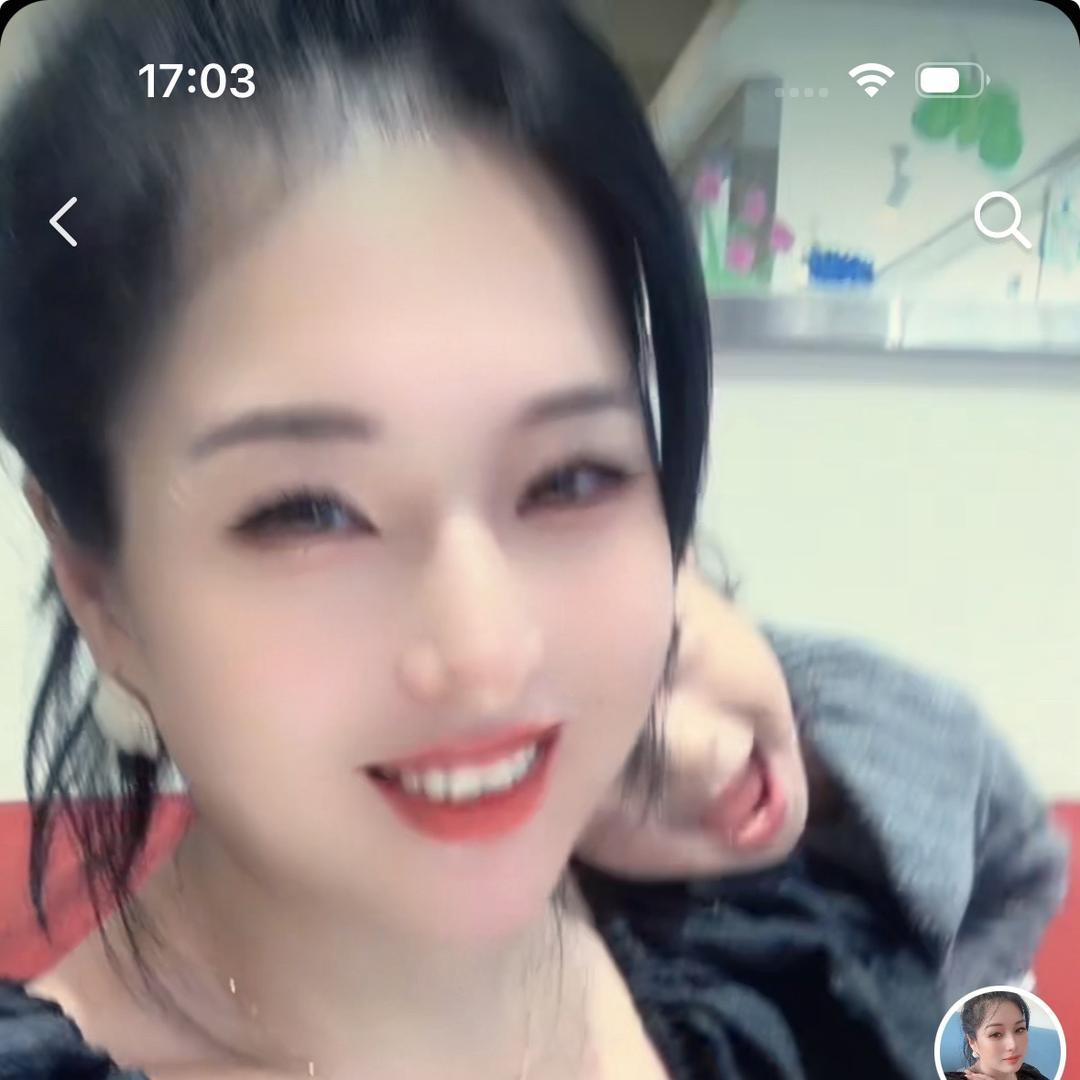Screen dimensions: 1080x1080
Task: Open the creator's round profile avatar
Action: click(999, 1038)
